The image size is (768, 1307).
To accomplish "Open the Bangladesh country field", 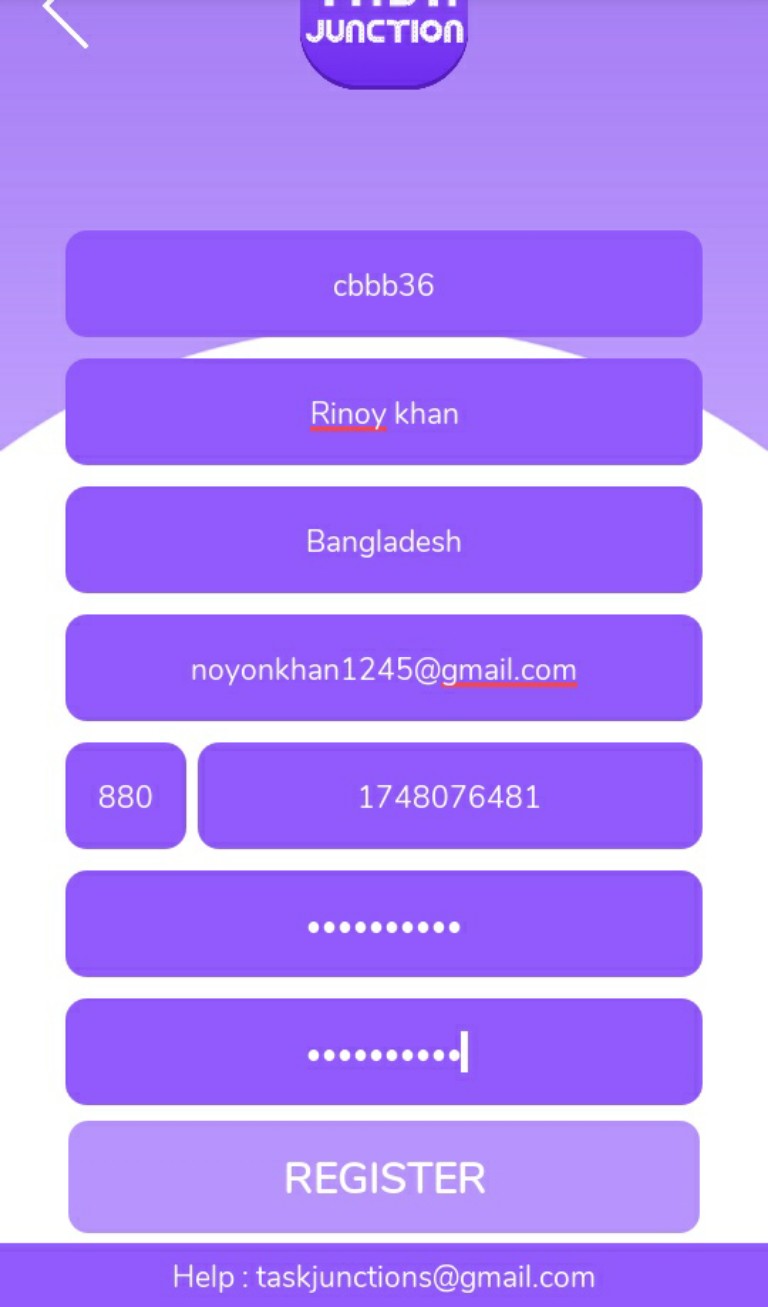I will [x=384, y=540].
